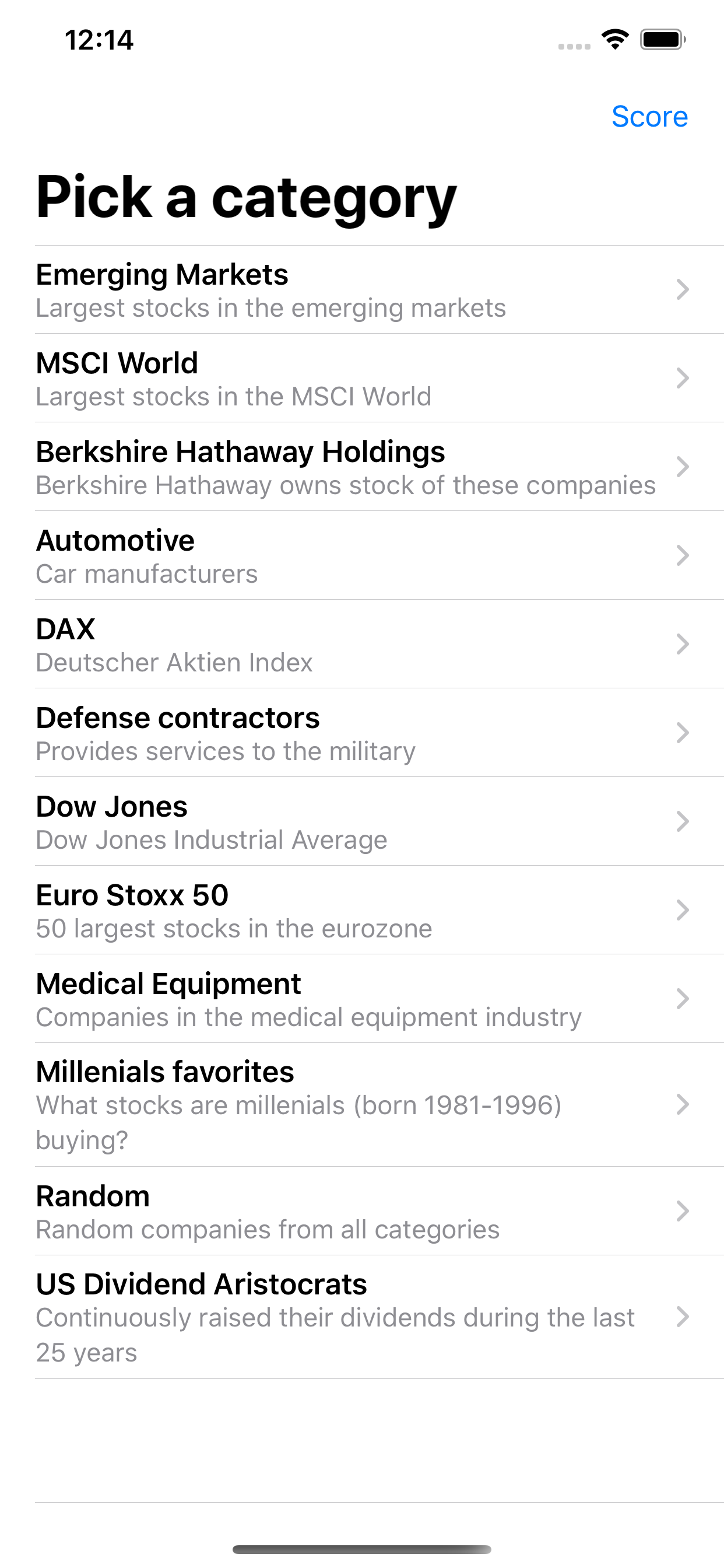Expand the Berkshire Hathaway Holdings chevron
Screen dimensions: 724x1568
pyautogui.click(x=683, y=467)
